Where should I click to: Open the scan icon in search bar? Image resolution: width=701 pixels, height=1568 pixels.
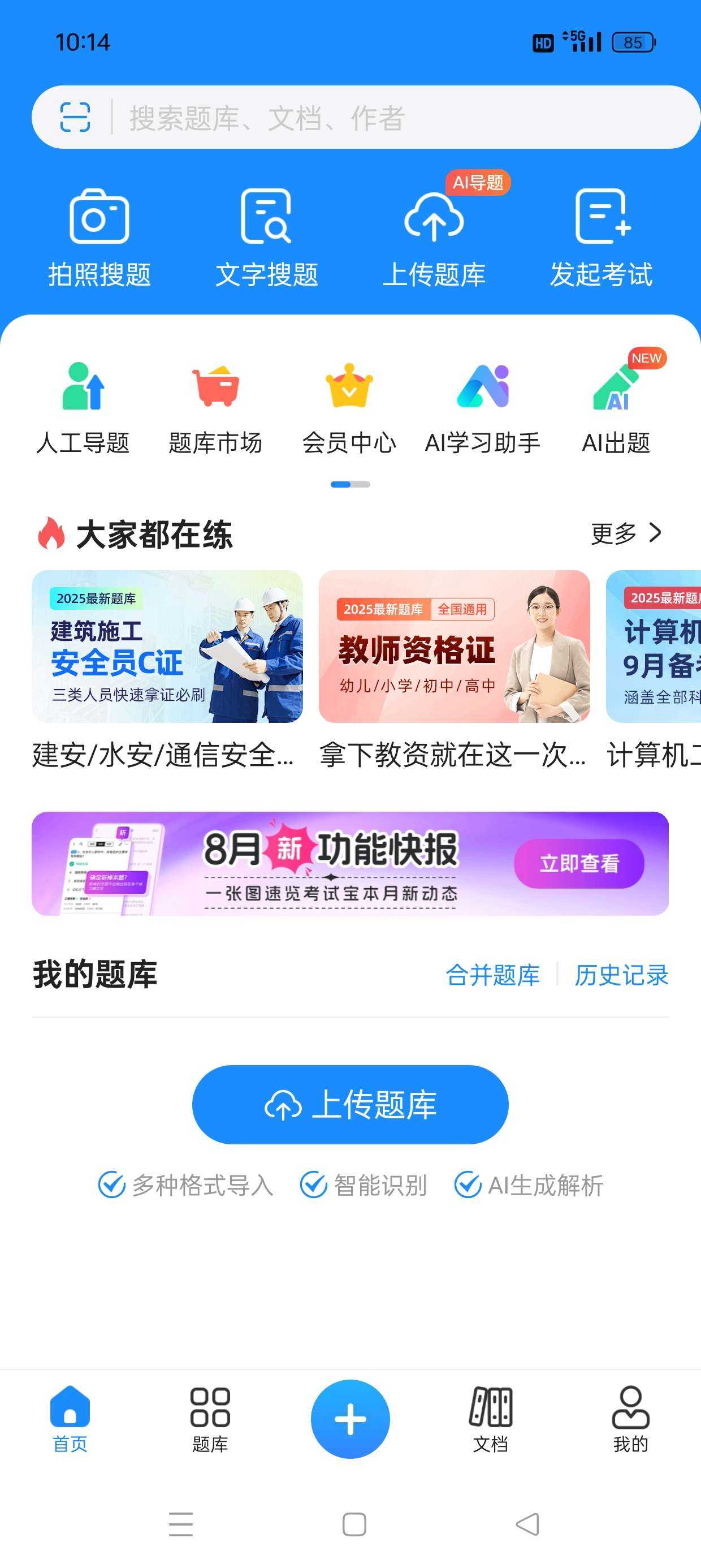[75, 118]
